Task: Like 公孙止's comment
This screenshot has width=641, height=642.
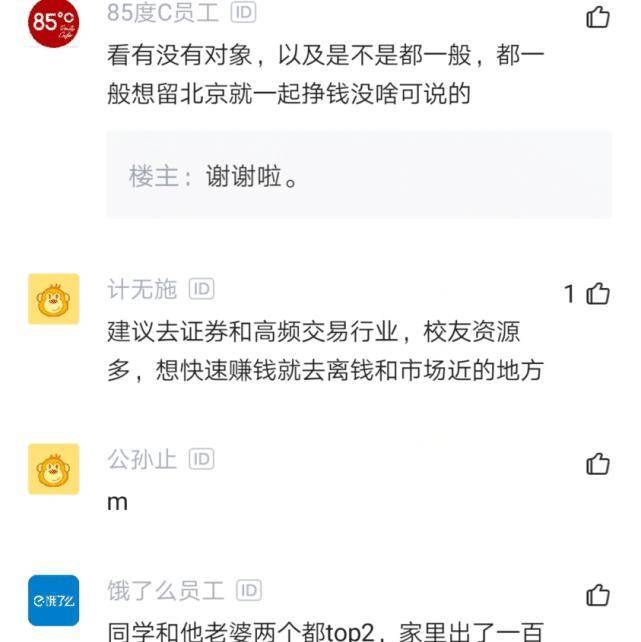Action: point(597,464)
